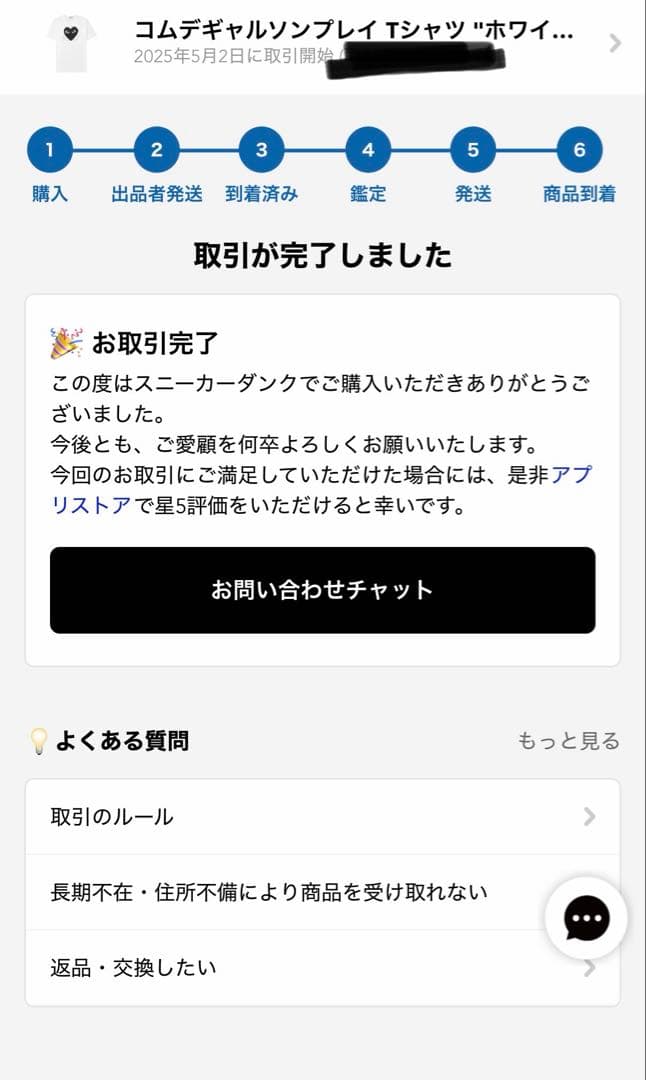The height and width of the screenshot is (1080, 646).
Task: Open the floating chat bubble
Action: tap(586, 919)
